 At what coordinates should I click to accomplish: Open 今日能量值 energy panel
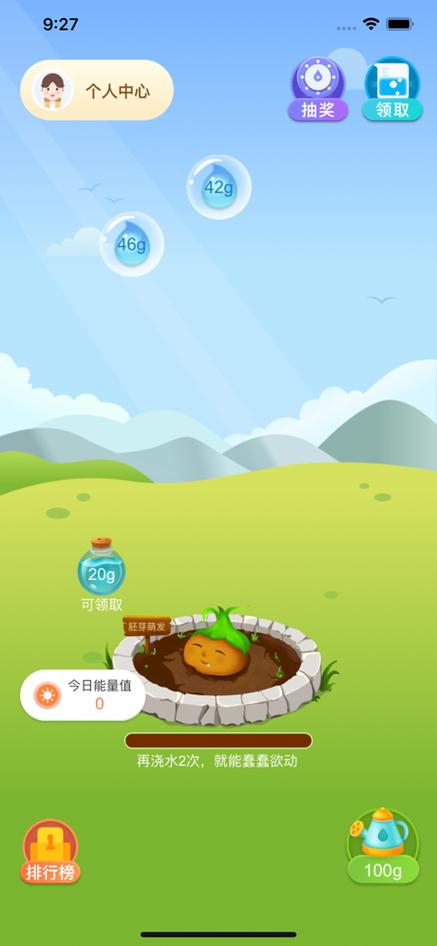tap(83, 695)
